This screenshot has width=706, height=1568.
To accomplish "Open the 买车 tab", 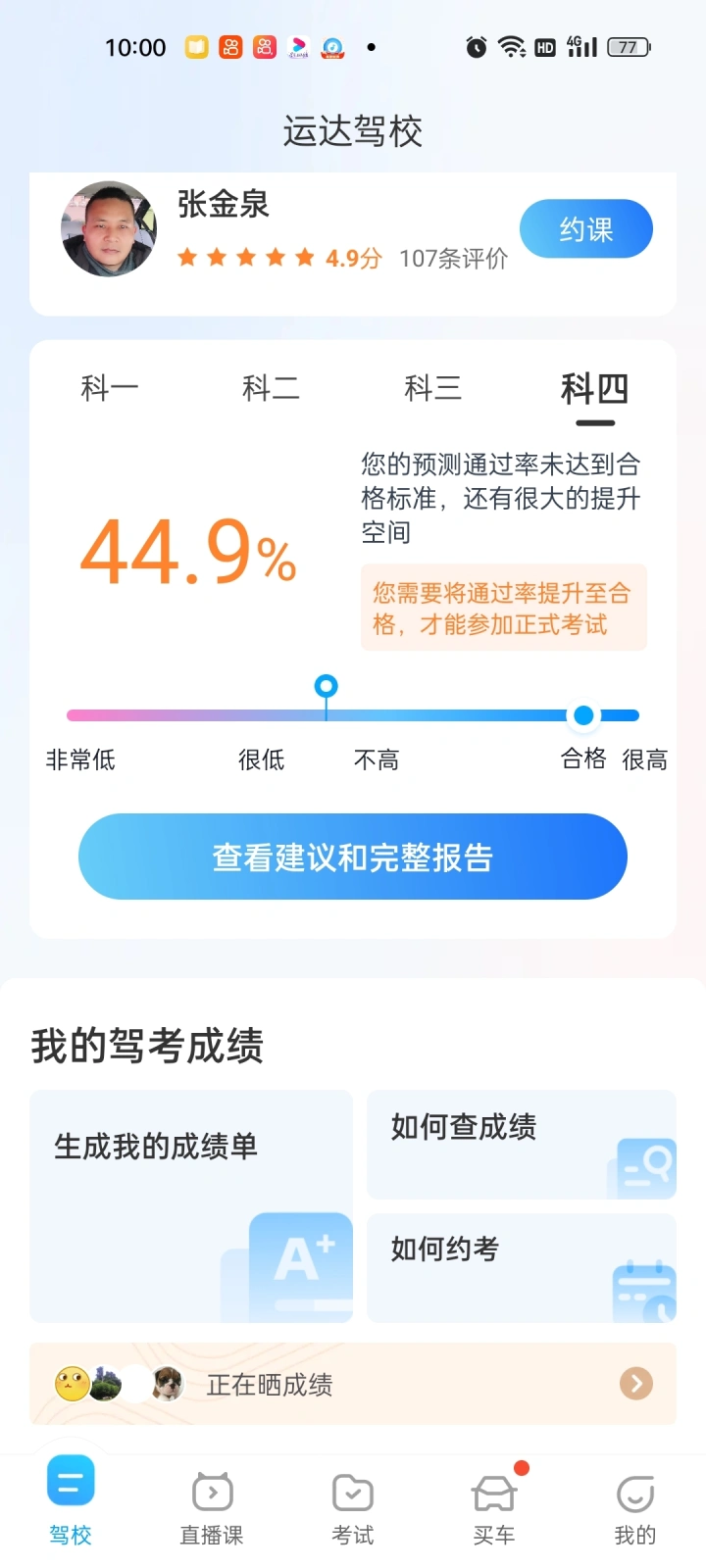I will (494, 1507).
